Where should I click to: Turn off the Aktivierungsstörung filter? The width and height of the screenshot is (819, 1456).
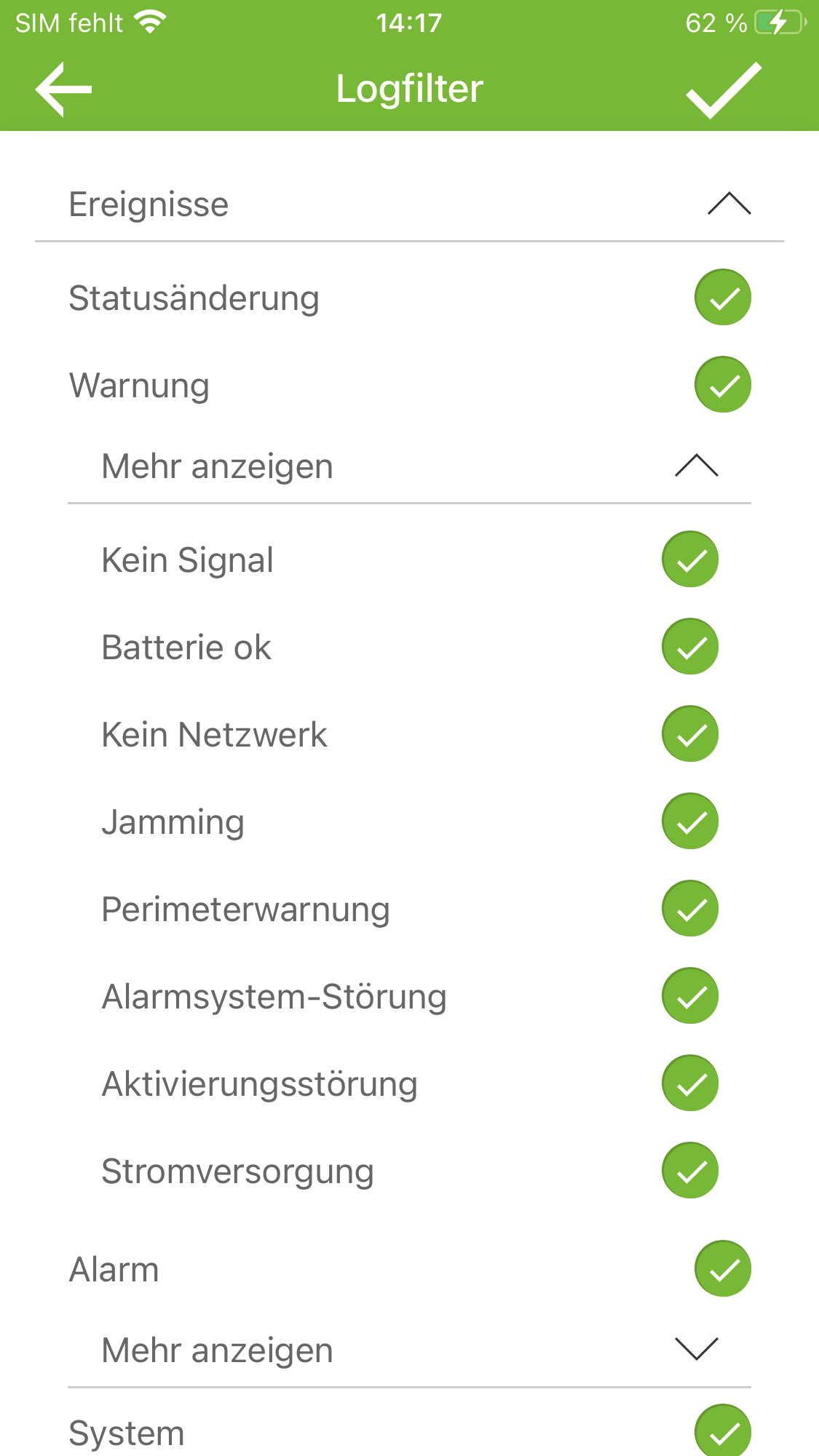click(690, 1083)
